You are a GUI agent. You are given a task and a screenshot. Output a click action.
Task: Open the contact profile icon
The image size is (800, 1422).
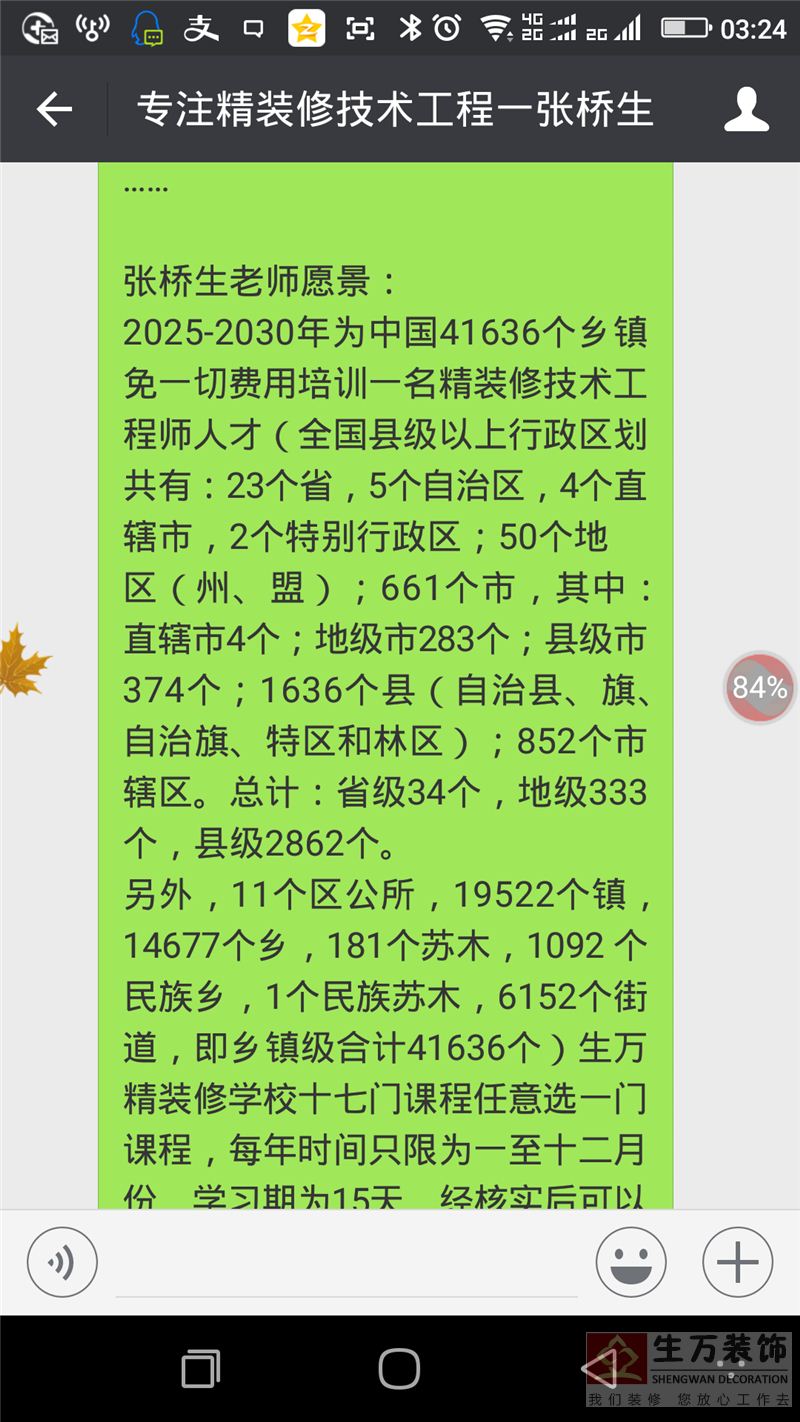[x=746, y=109]
